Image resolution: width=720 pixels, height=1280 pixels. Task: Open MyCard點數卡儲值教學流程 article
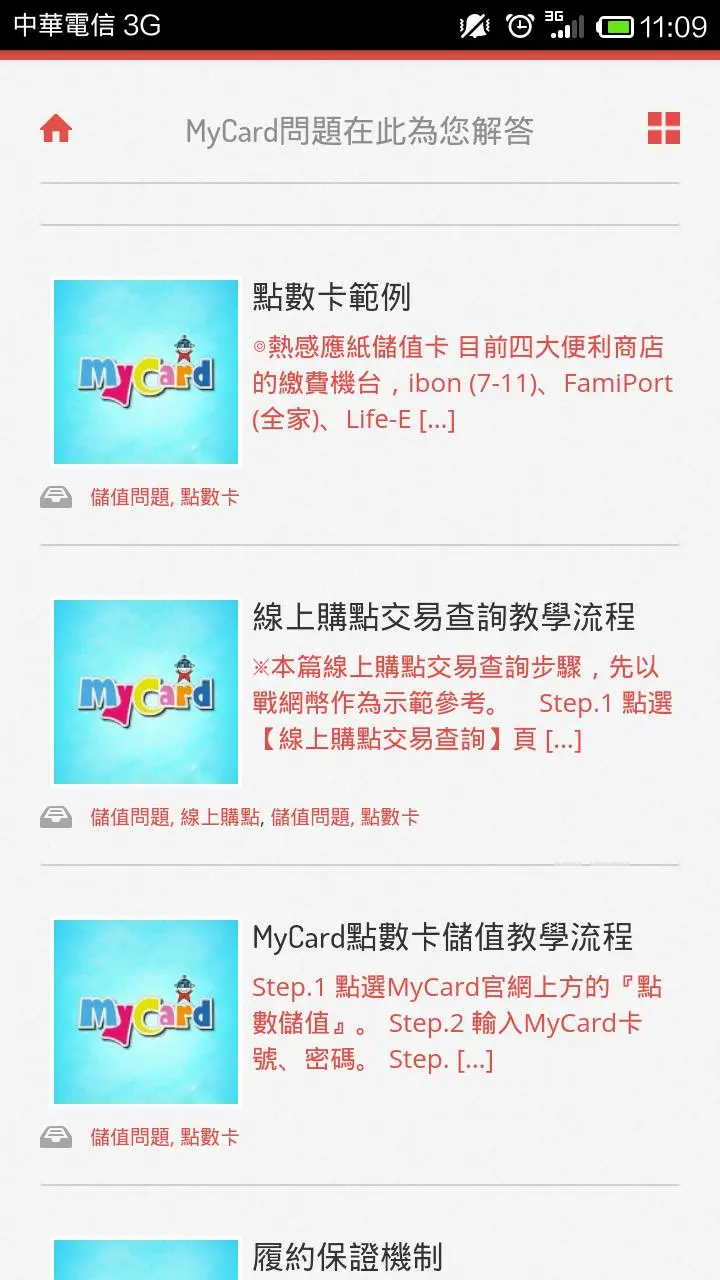click(x=442, y=937)
